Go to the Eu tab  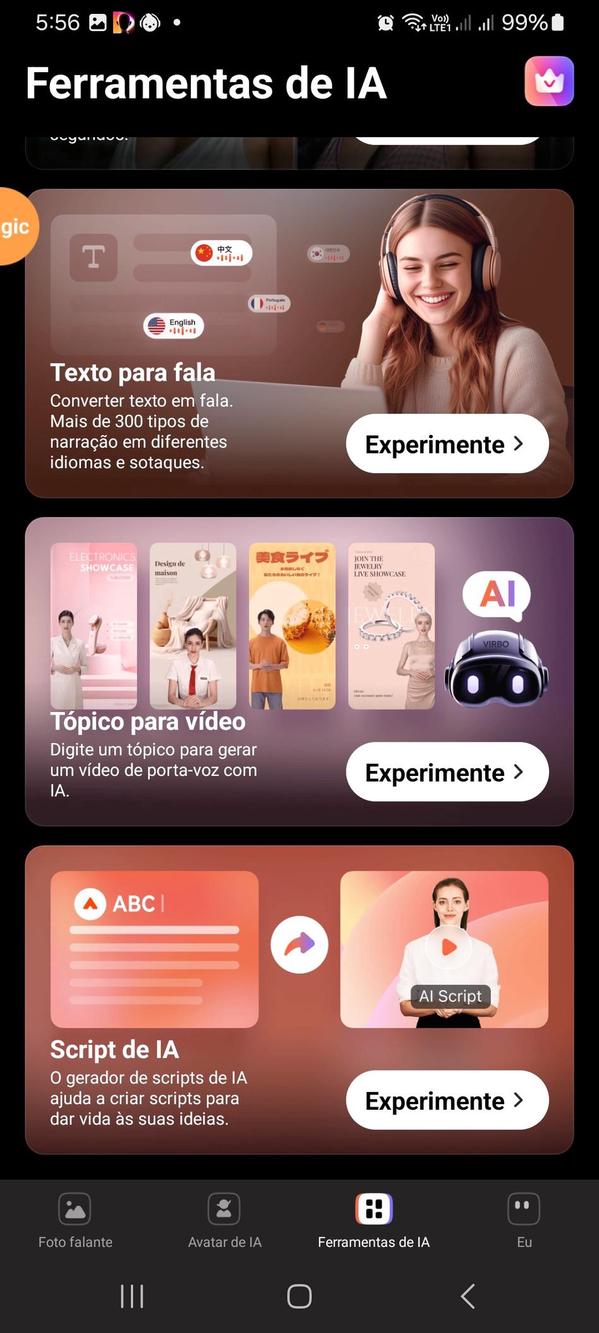click(x=524, y=1221)
